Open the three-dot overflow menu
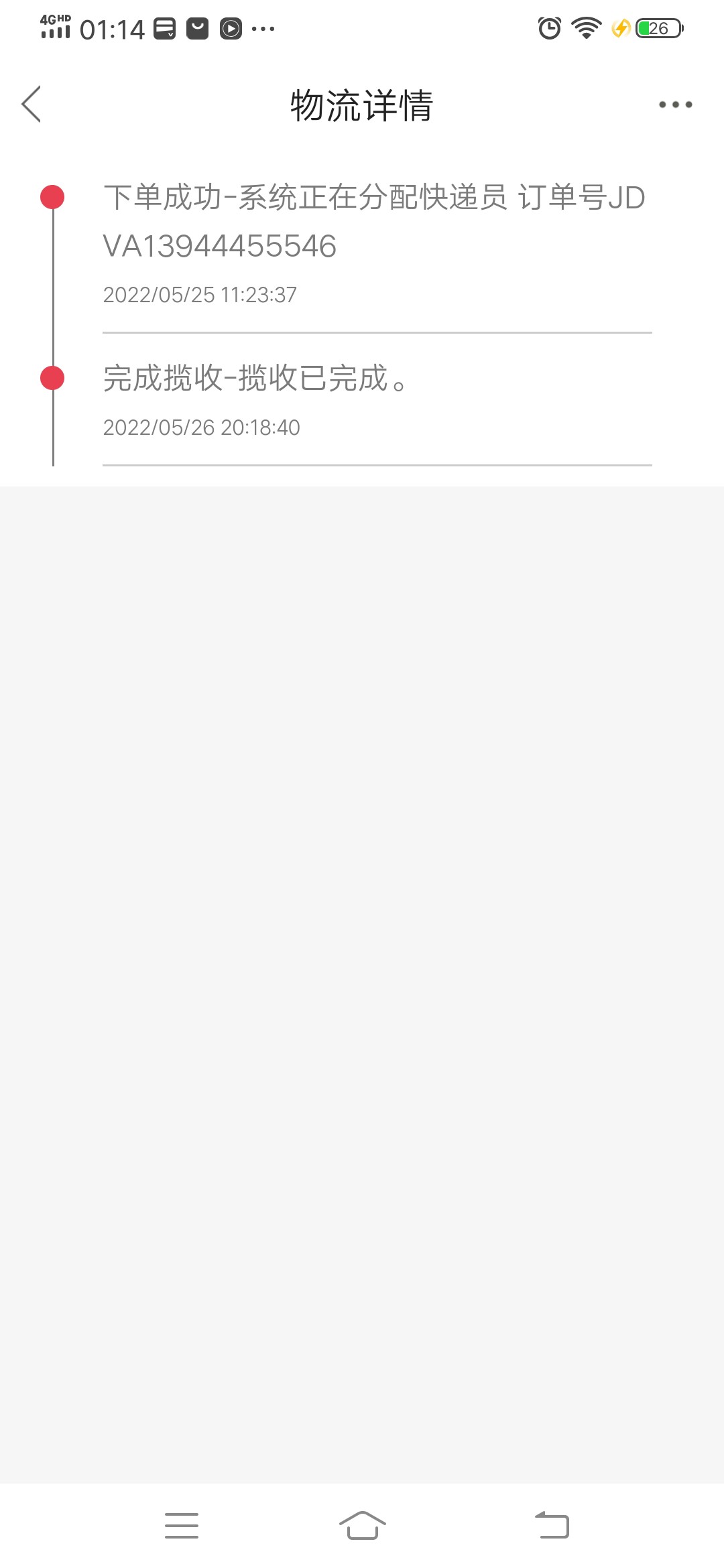Screen dimensions: 724x1568 pyautogui.click(x=675, y=105)
